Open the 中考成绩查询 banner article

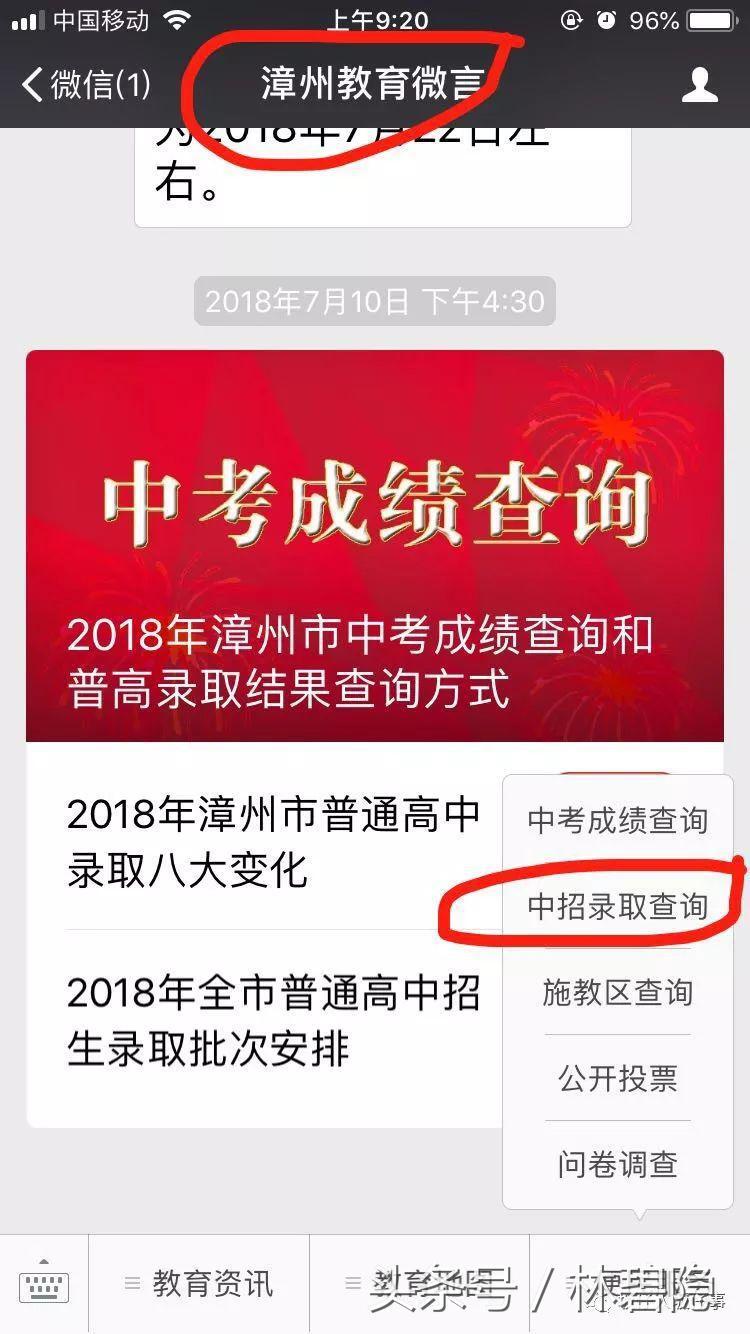[375, 546]
